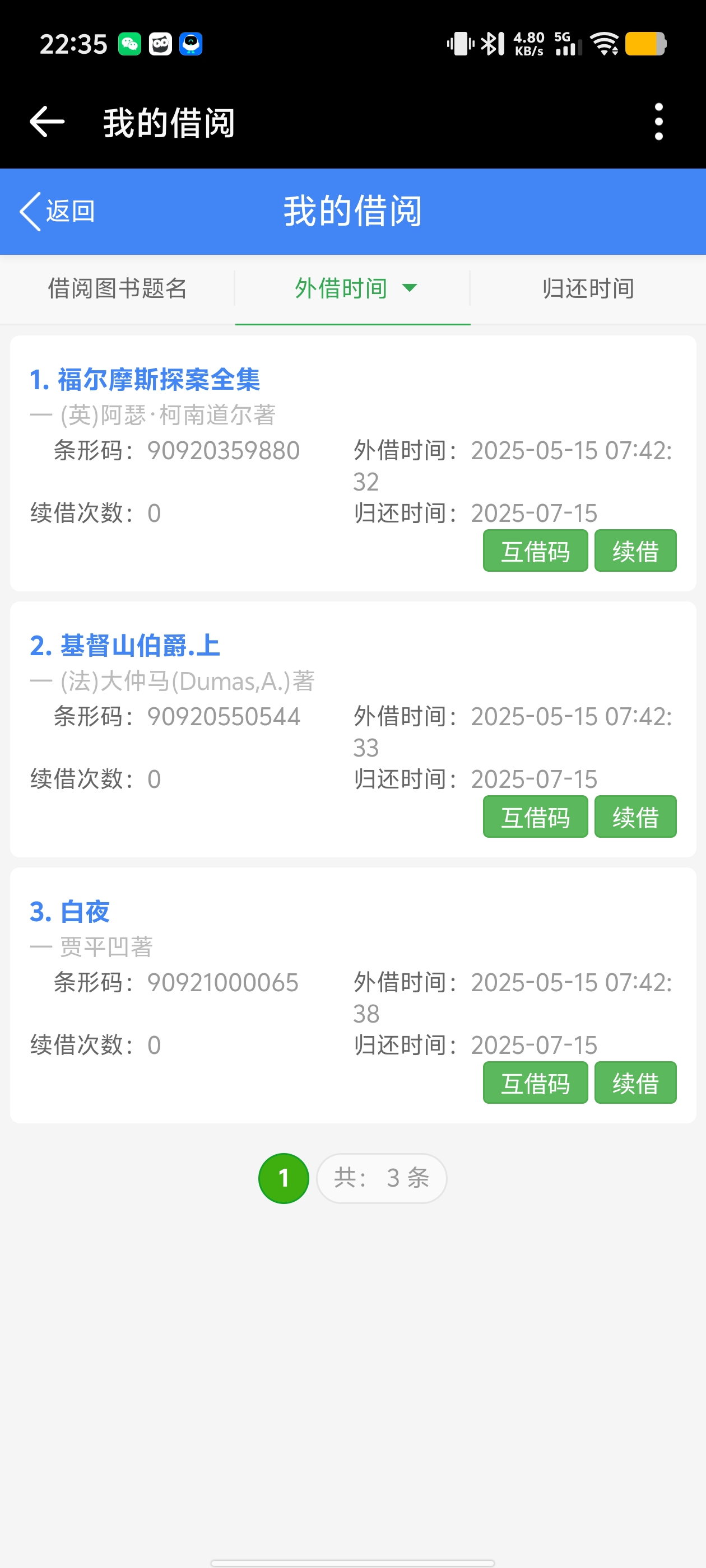Renew 白夜 with 续借
The image size is (706, 1568).
[635, 1083]
